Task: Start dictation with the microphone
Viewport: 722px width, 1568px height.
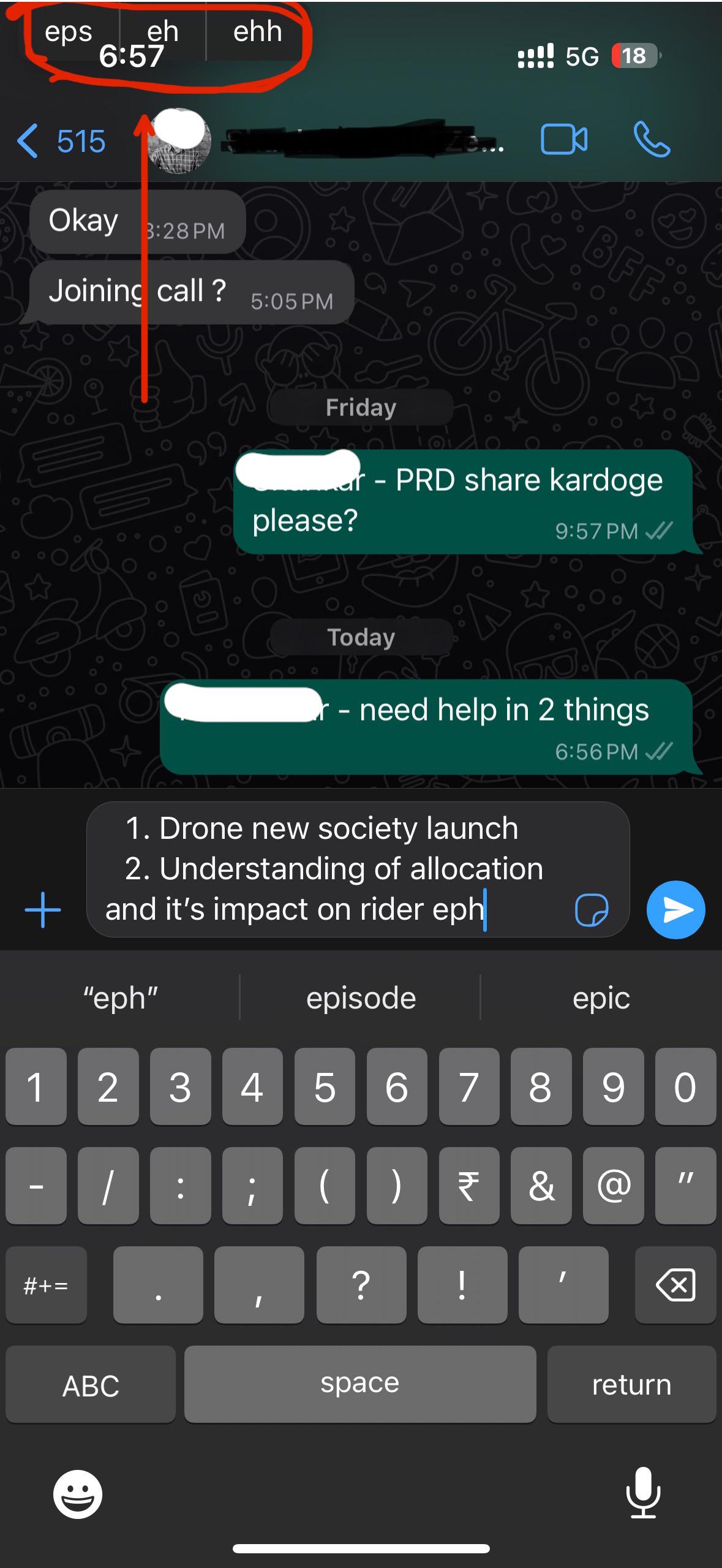Action: (x=643, y=1493)
